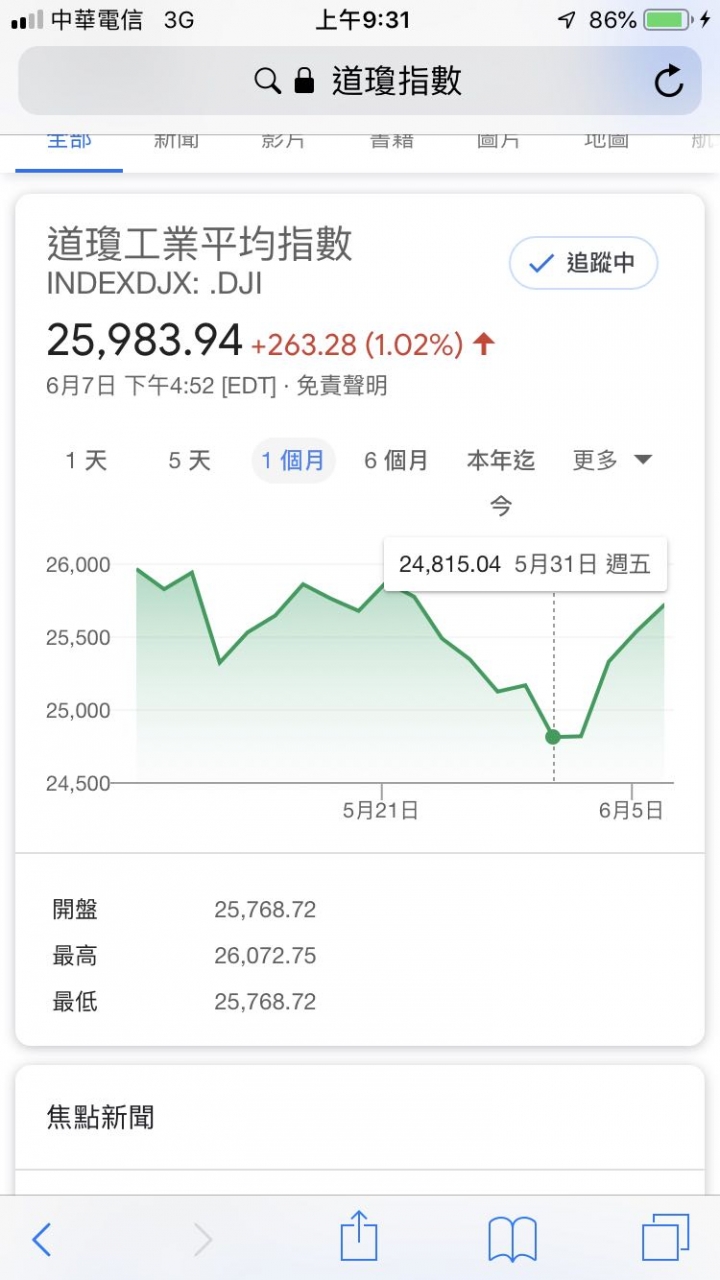Show the open tabs overview
Screen dimensions: 720x1280
665,1238
